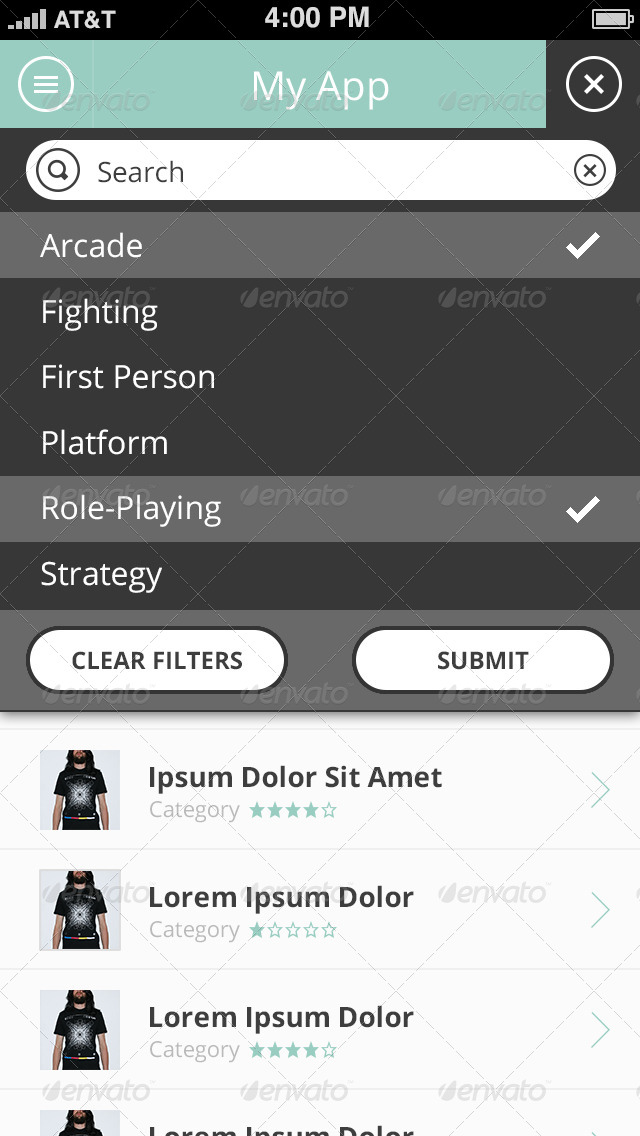Tap the Clear Filters button

[157, 660]
